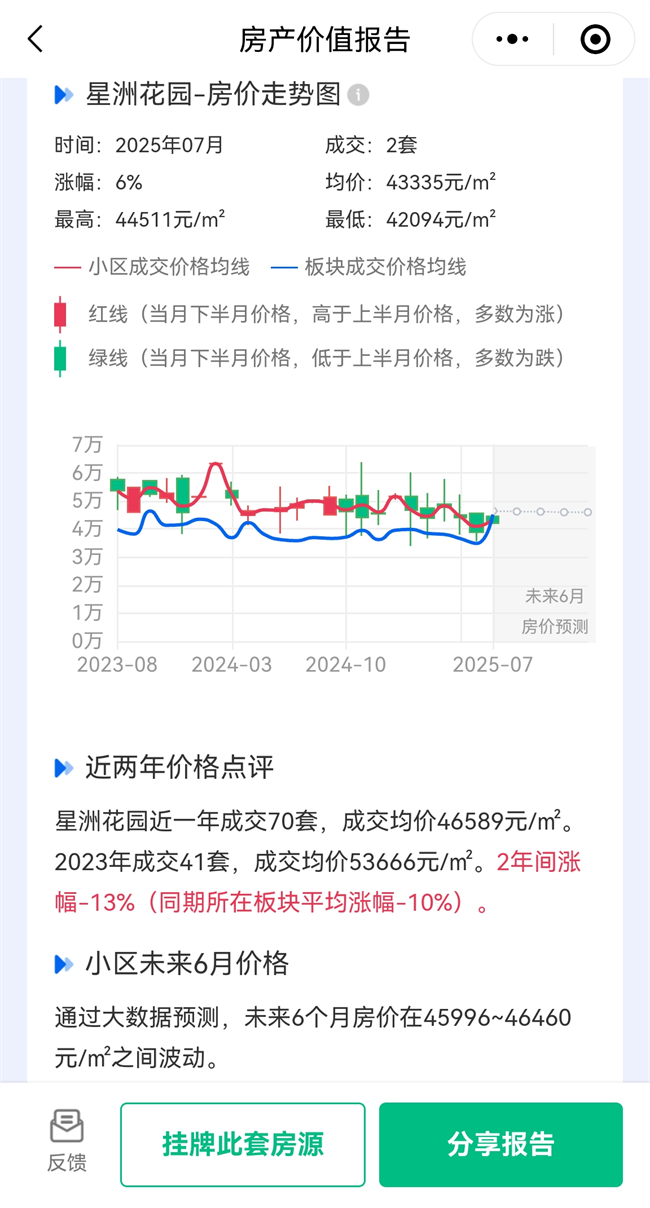Open the mini program three-dot menu
Viewport: 650px width, 1208px height.
[x=512, y=40]
